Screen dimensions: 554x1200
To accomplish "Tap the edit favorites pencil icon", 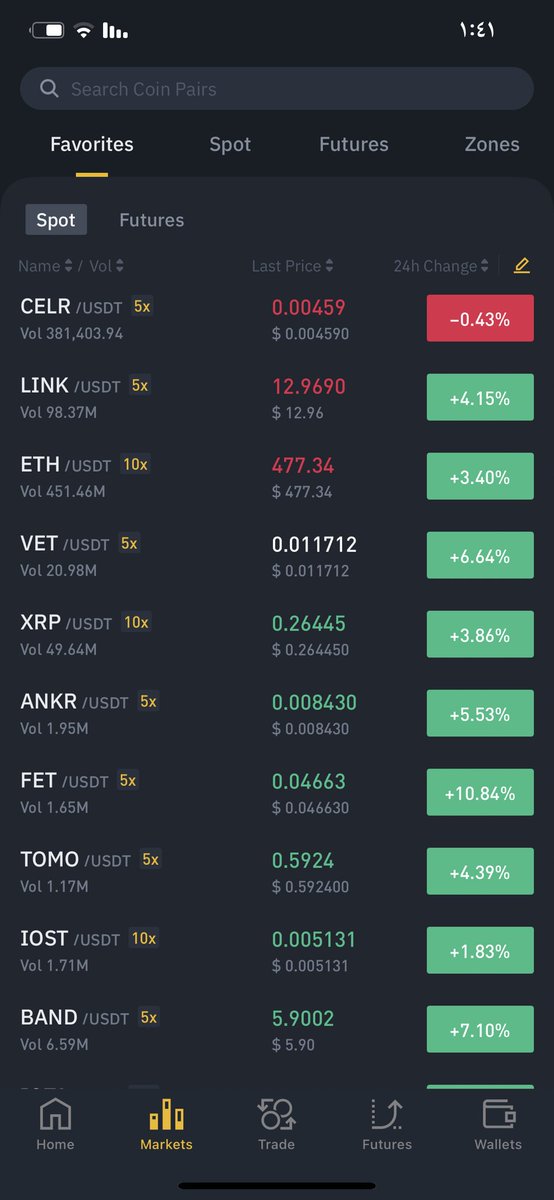I will (x=521, y=266).
